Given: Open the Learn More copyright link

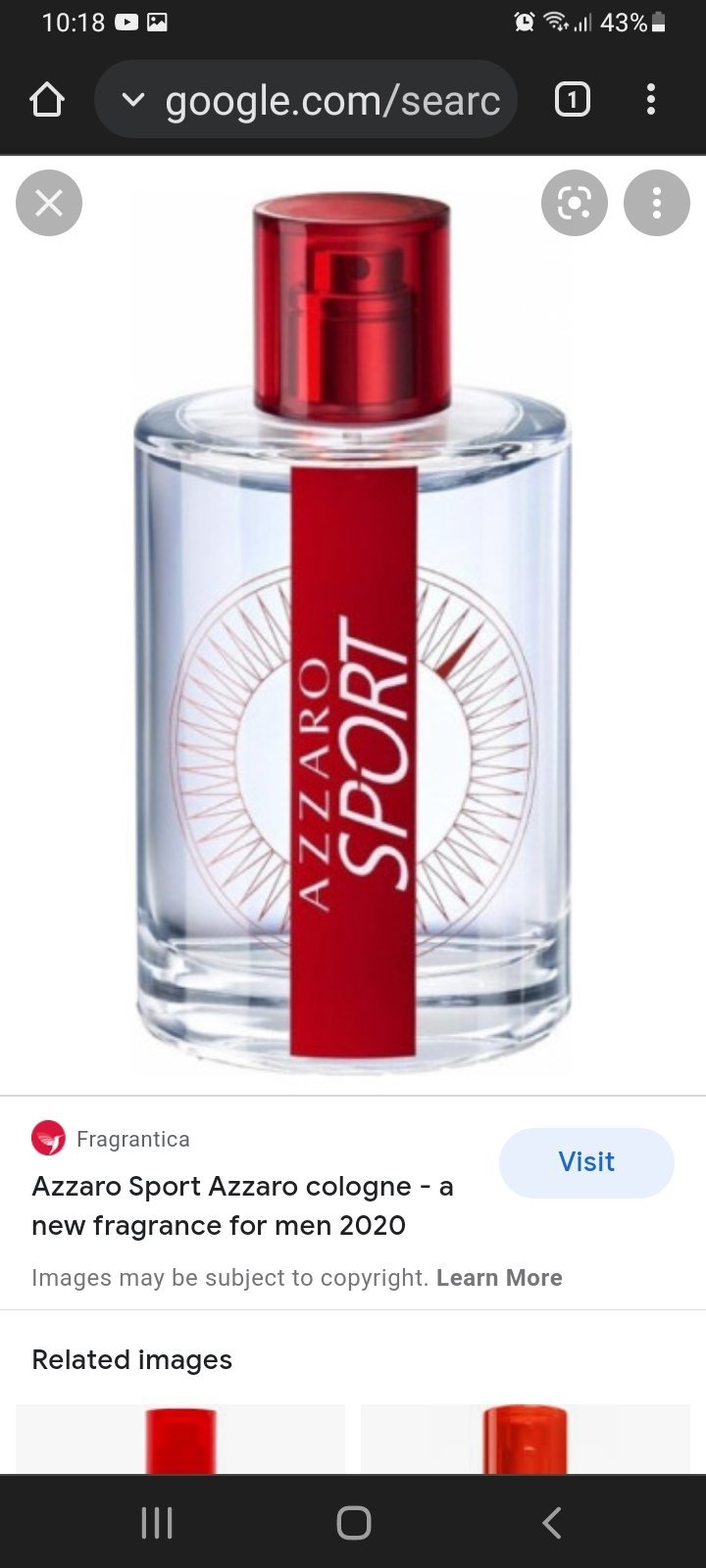Looking at the screenshot, I should coord(499,1278).
